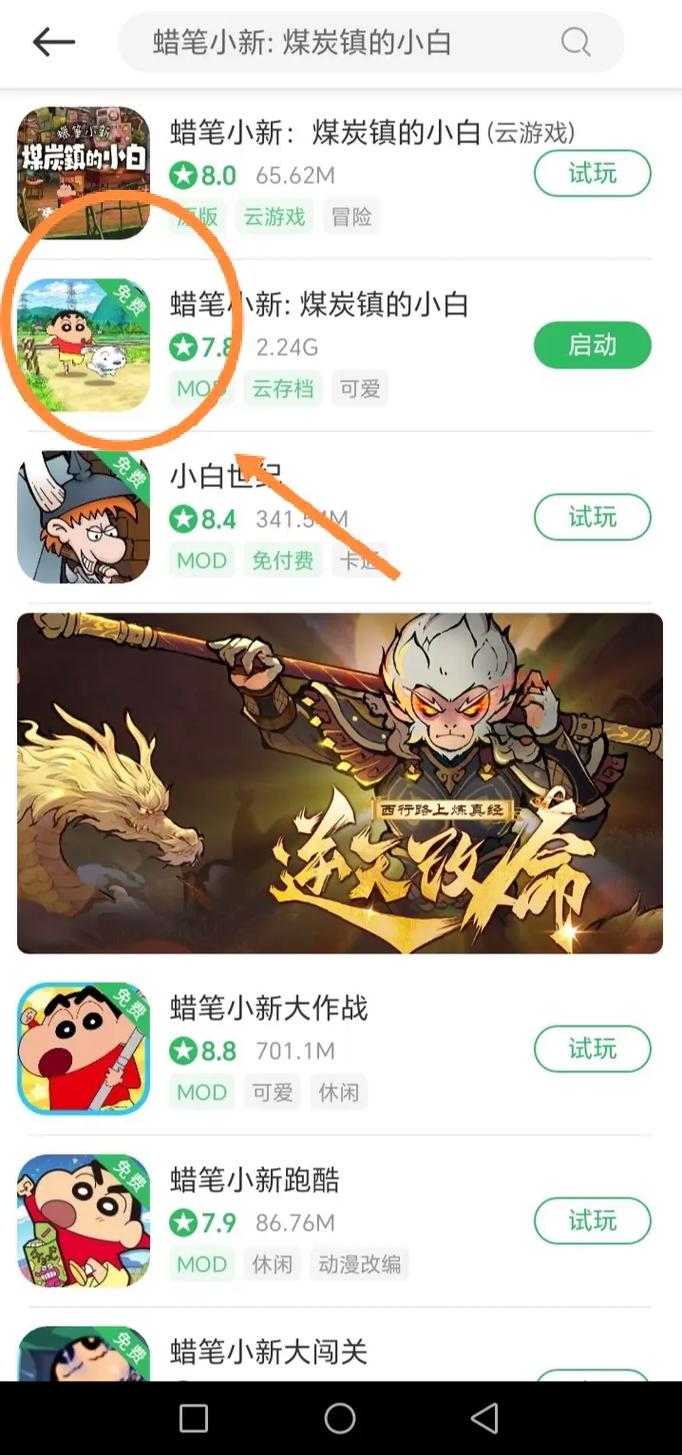Tap 试玩 for 煤炭镇的小白 云游戏
The image size is (682, 1455).
592,174
